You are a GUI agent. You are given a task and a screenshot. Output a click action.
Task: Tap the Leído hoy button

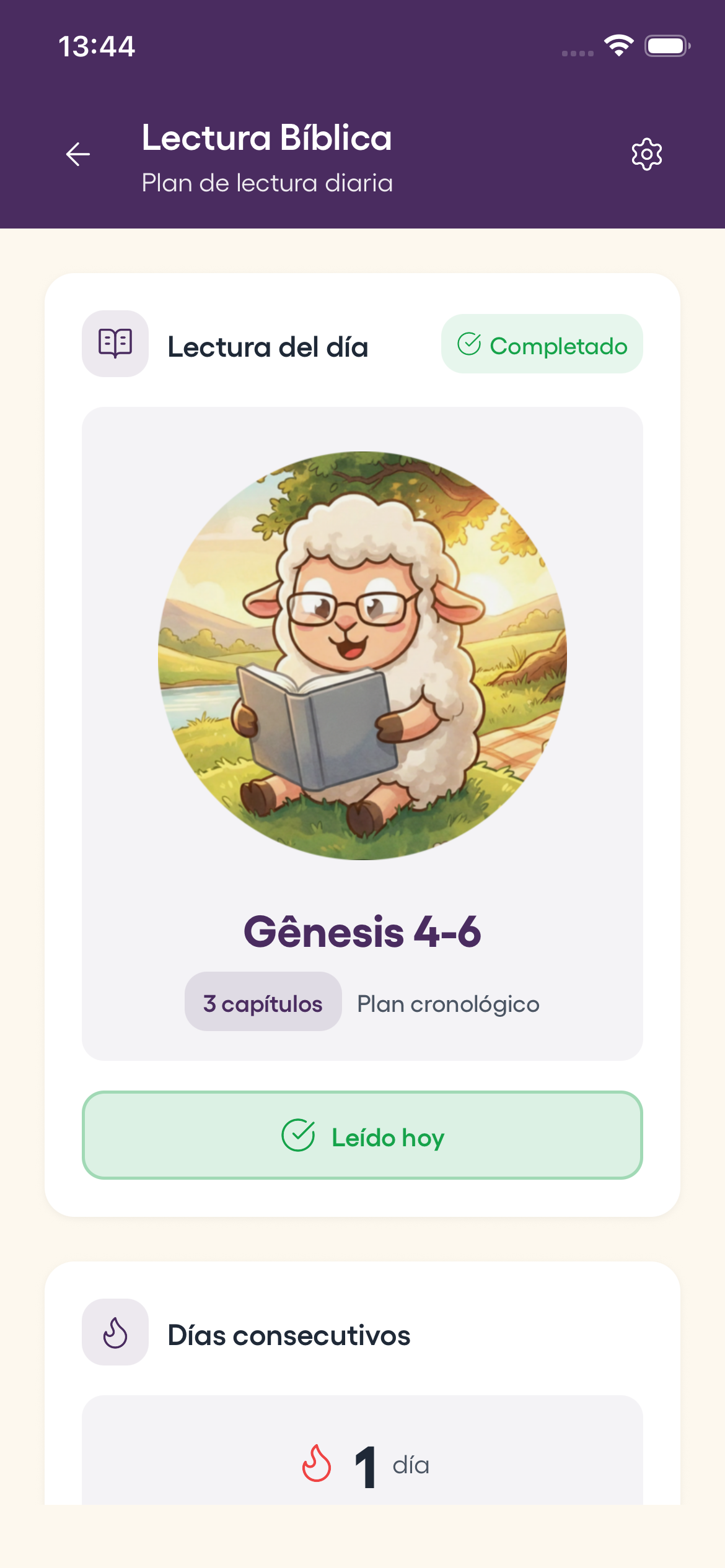click(362, 1136)
